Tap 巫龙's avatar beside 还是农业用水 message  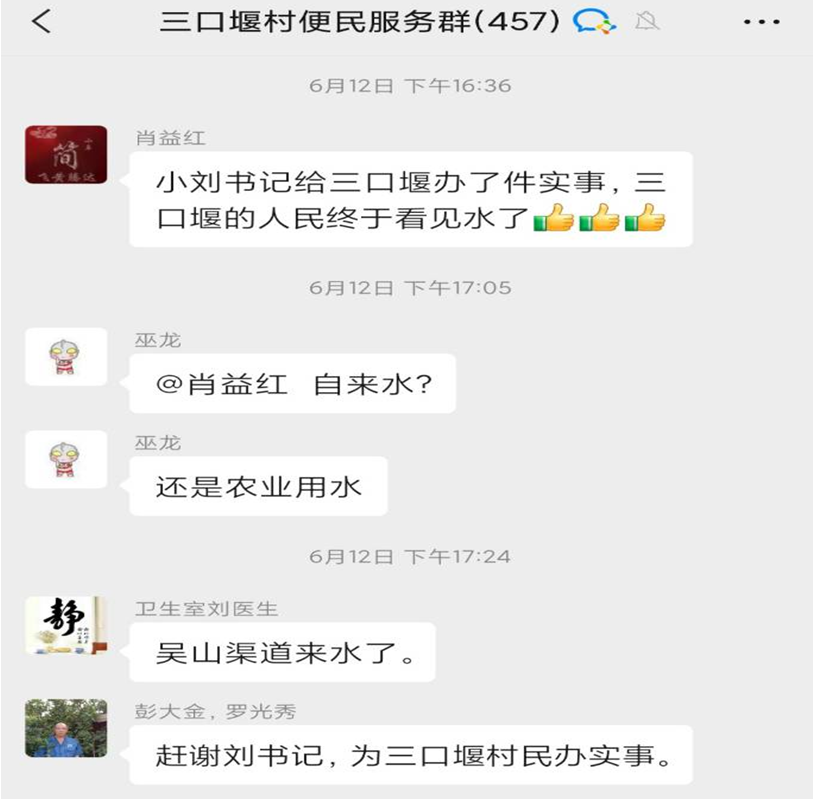coord(66,460)
